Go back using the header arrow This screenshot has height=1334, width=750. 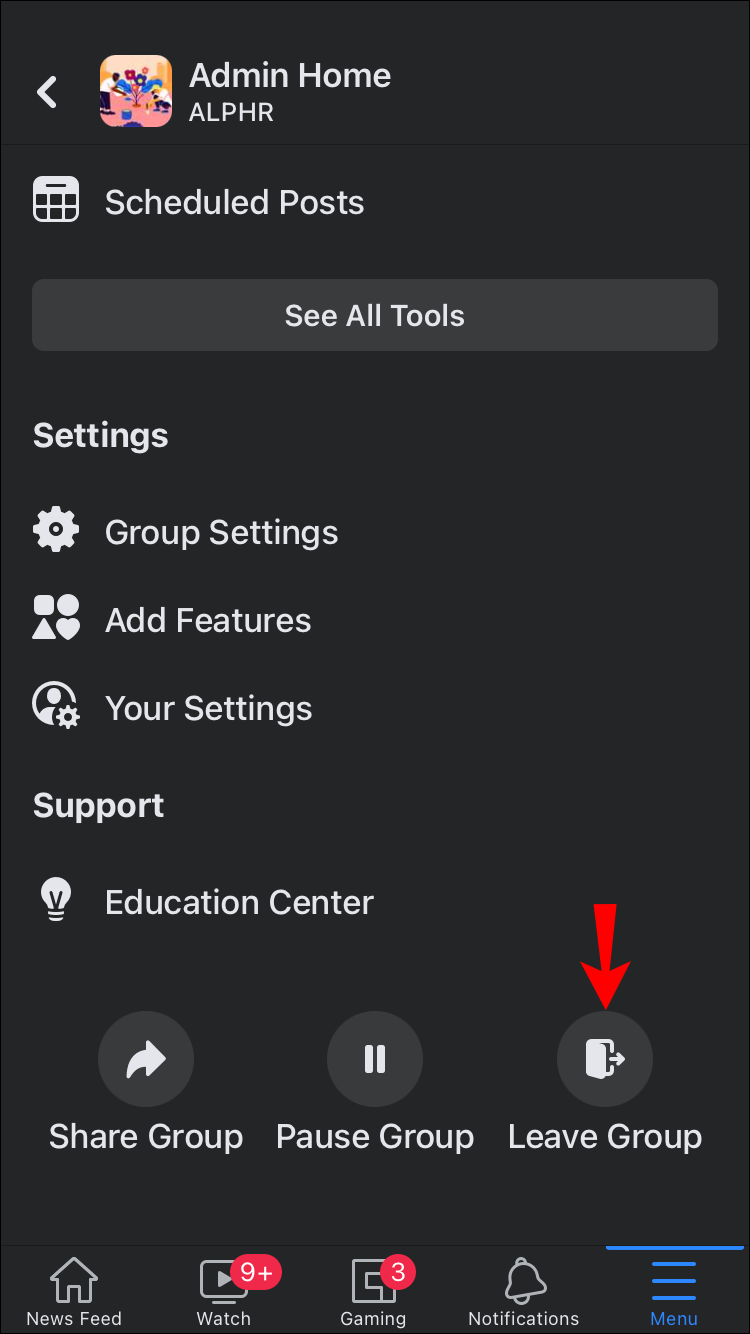coord(47,92)
